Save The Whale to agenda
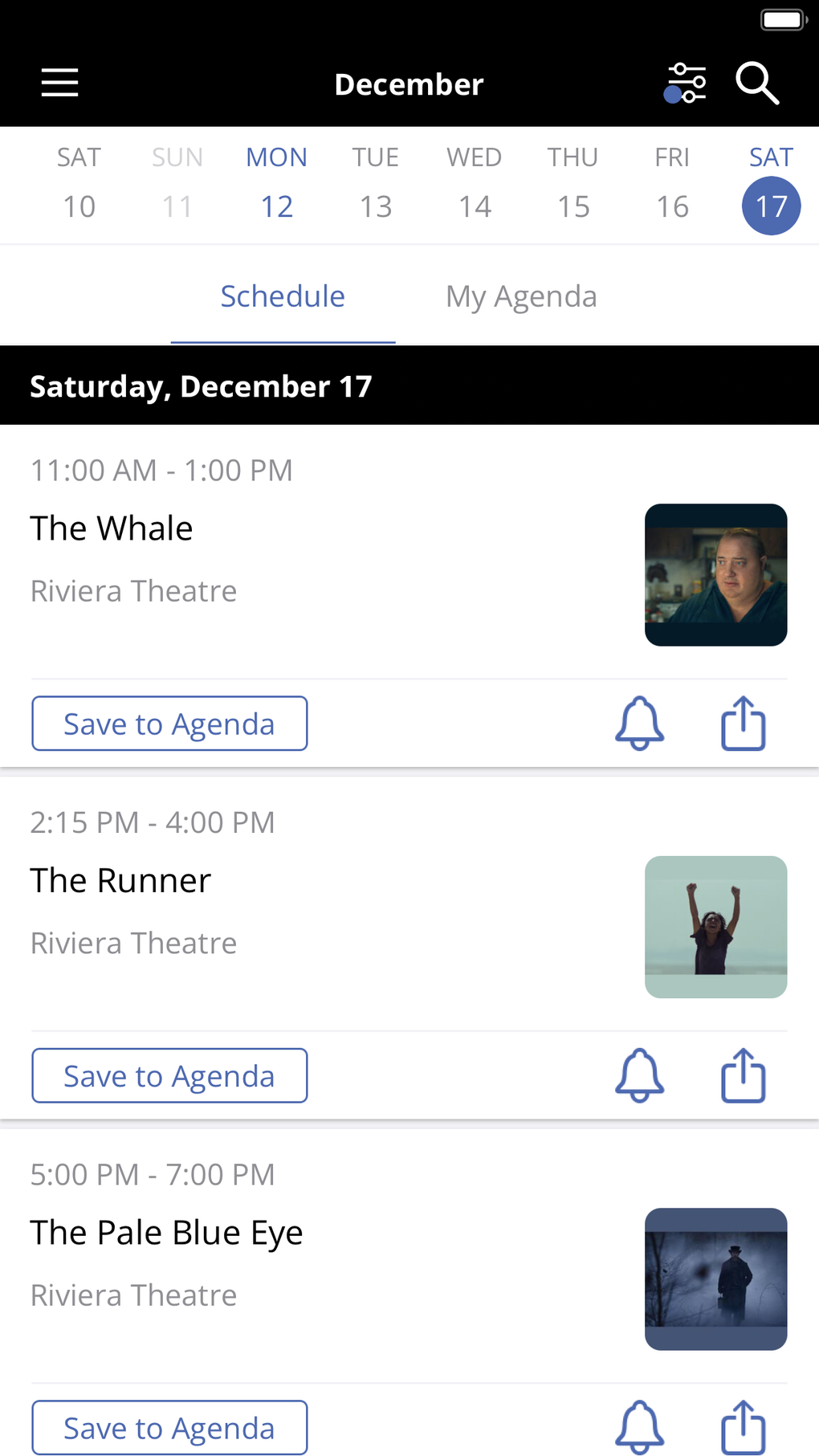Image resolution: width=819 pixels, height=1456 pixels. (x=169, y=724)
